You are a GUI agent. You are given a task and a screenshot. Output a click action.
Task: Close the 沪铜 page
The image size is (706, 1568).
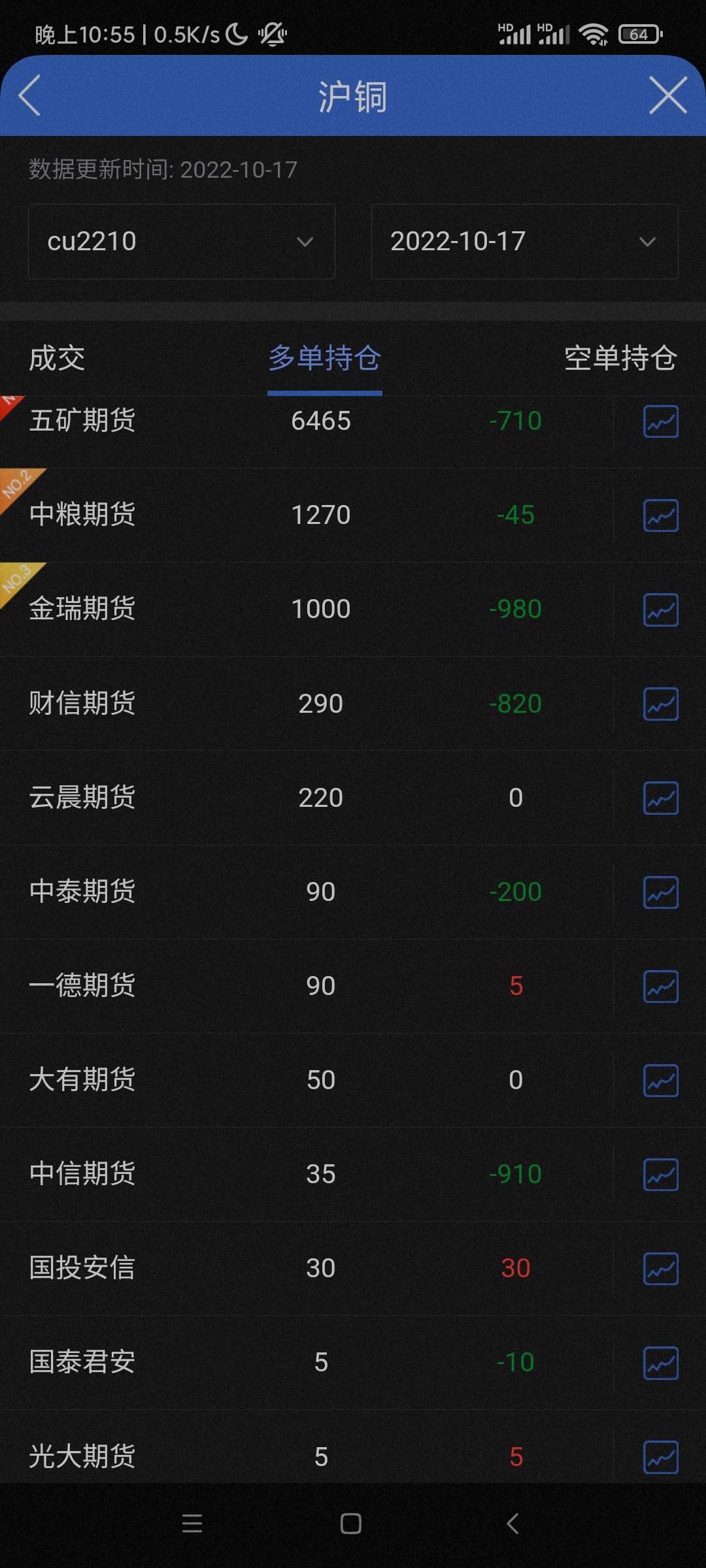pyautogui.click(x=667, y=95)
